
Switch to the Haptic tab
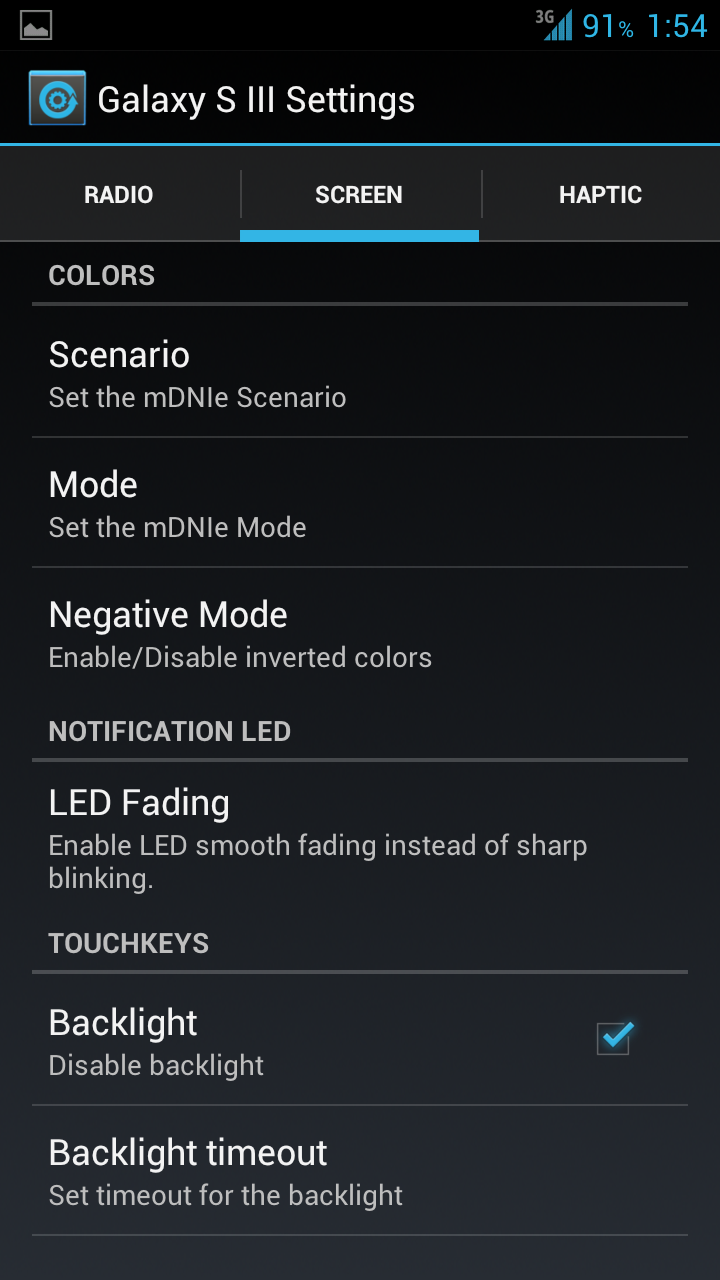(x=600, y=195)
